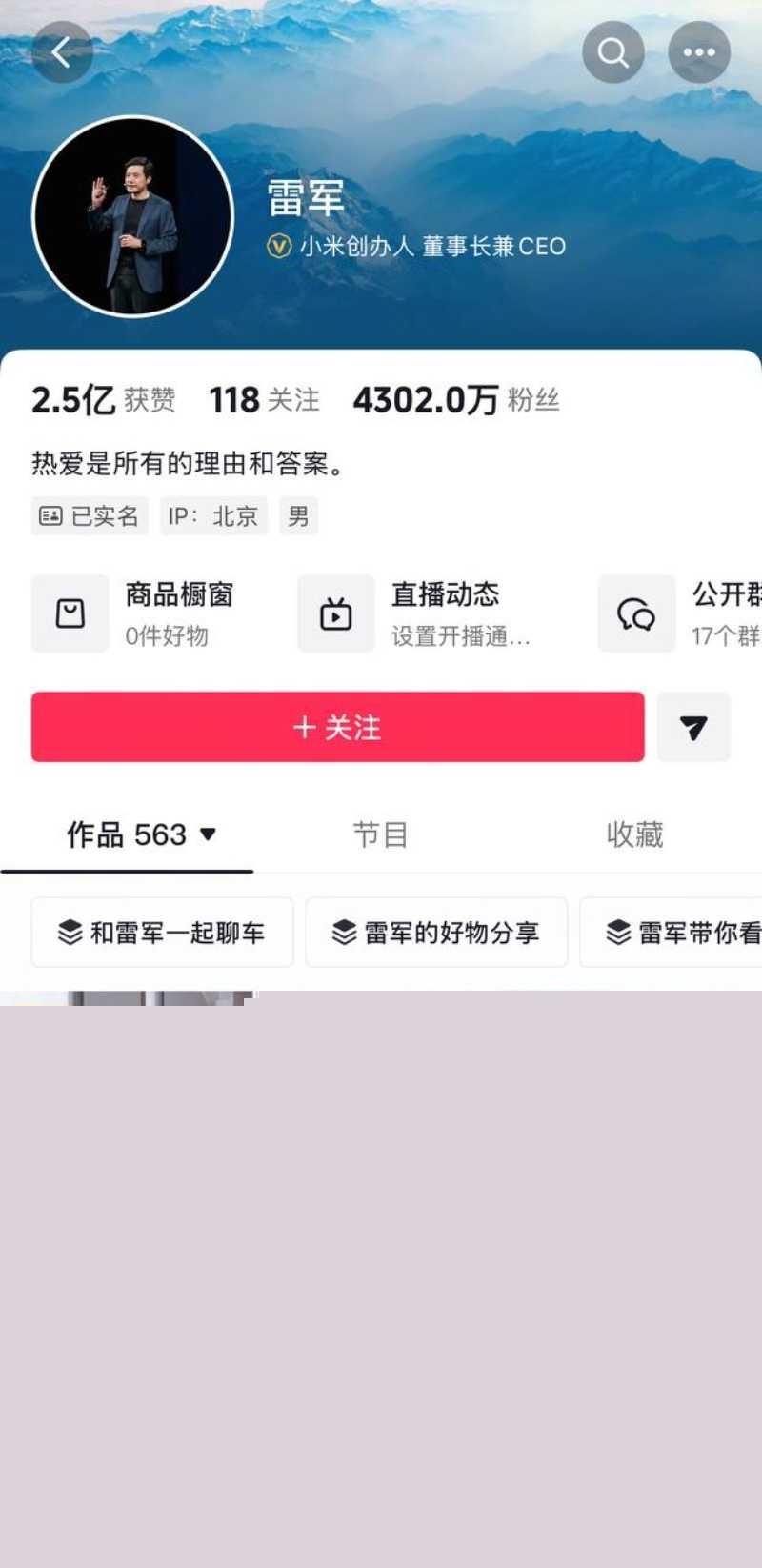The width and height of the screenshot is (762, 1568).
Task: Toggle following by tapping 关注 button
Action: coord(338,728)
